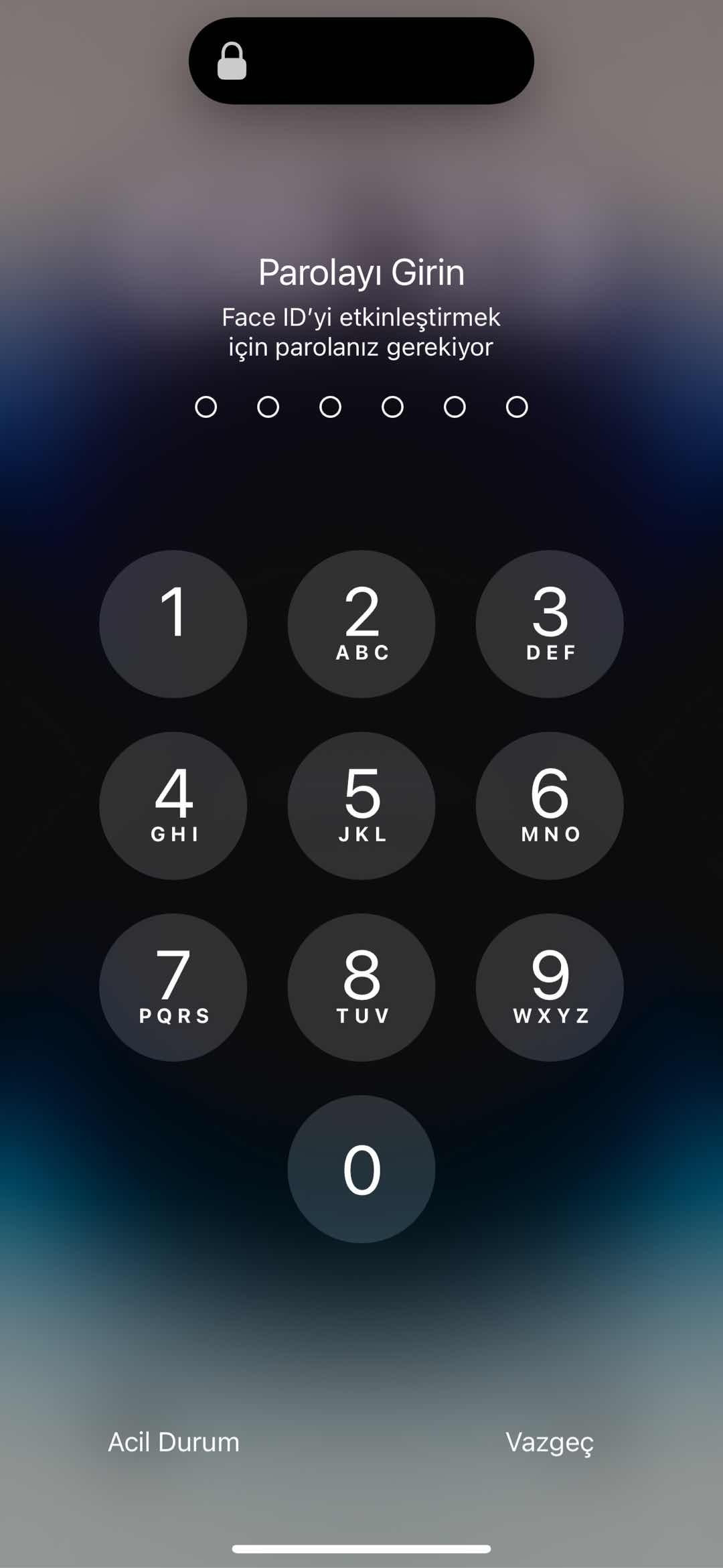The width and height of the screenshot is (723, 1568).
Task: Tap the 6 MNO key
Action: [550, 805]
